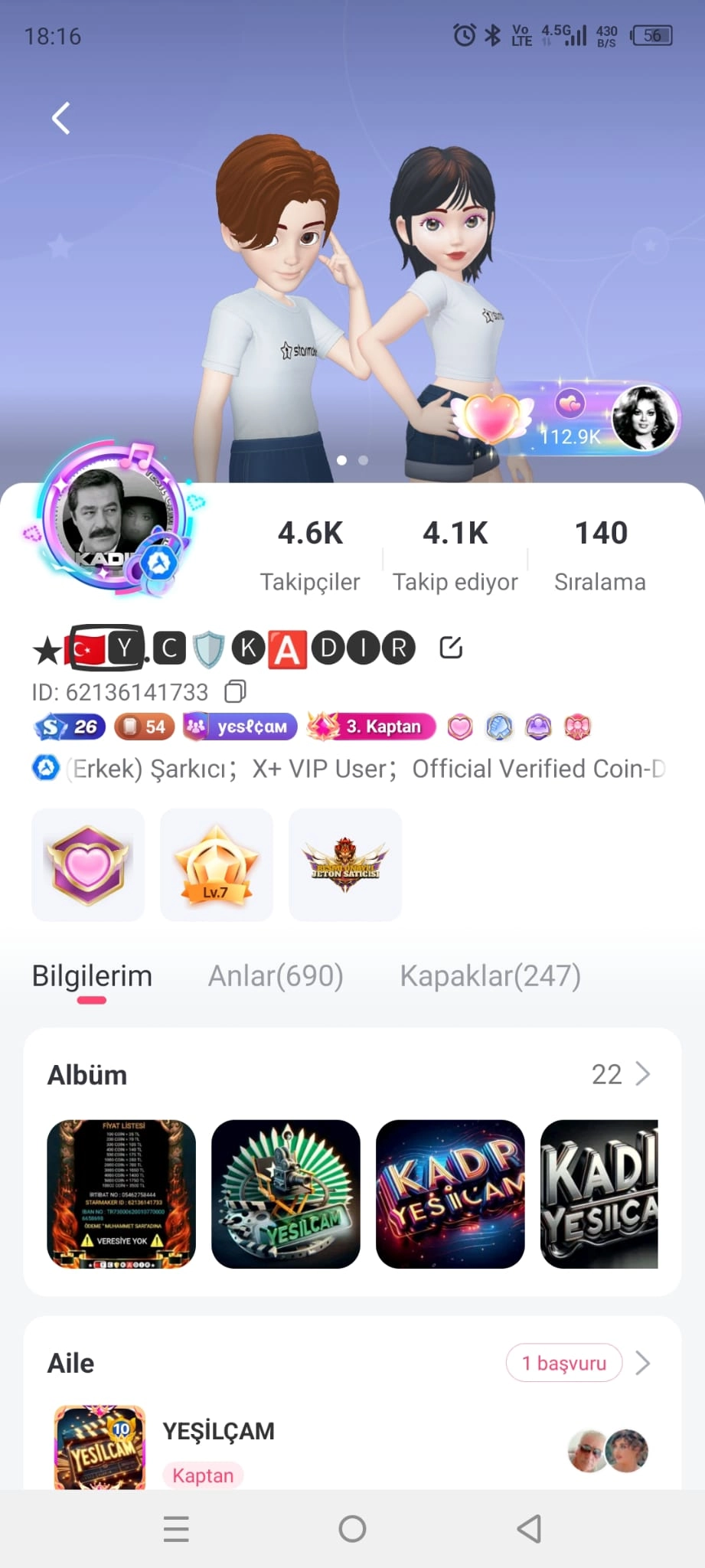
Task: Open the YEŞİLÇAM family row
Action: coord(352,1447)
